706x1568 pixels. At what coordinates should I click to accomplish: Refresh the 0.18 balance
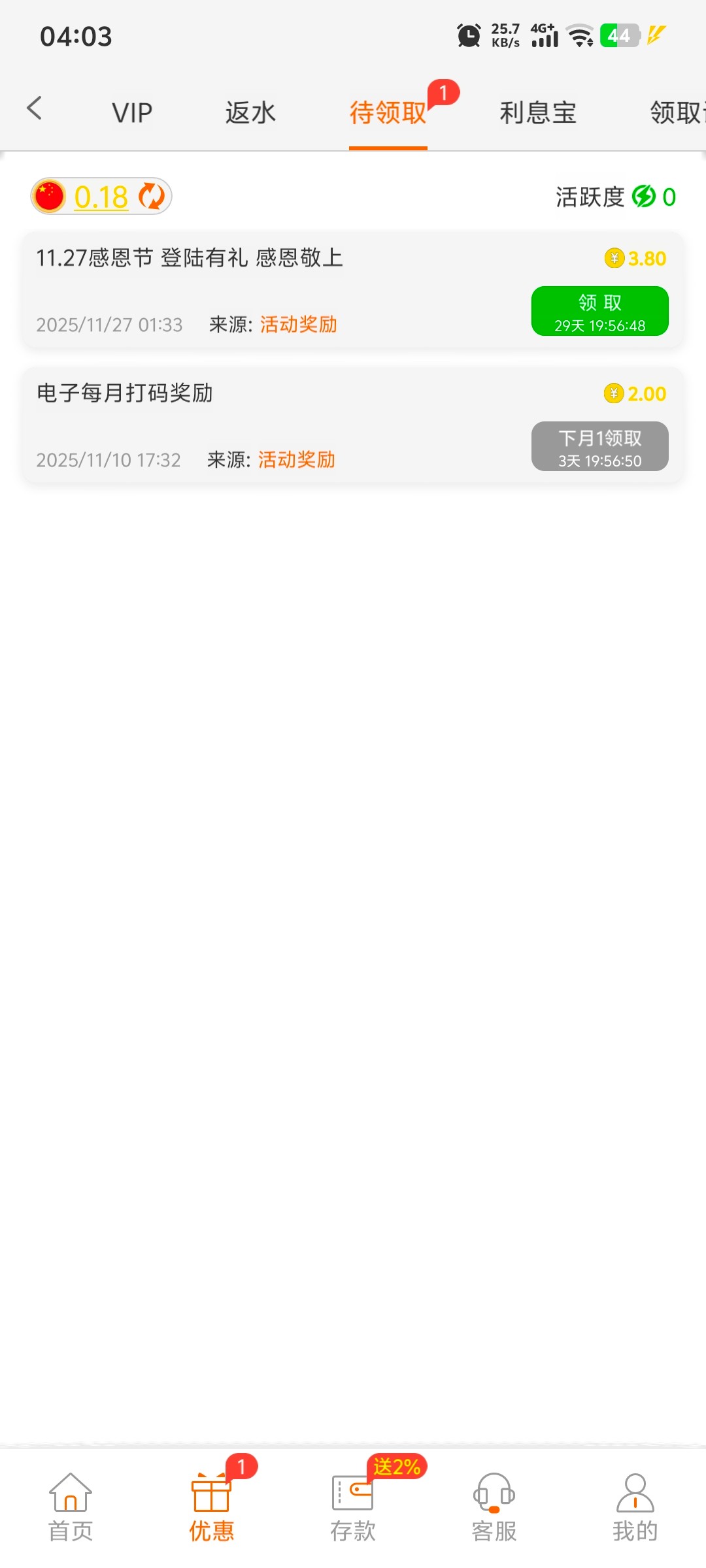click(x=152, y=196)
